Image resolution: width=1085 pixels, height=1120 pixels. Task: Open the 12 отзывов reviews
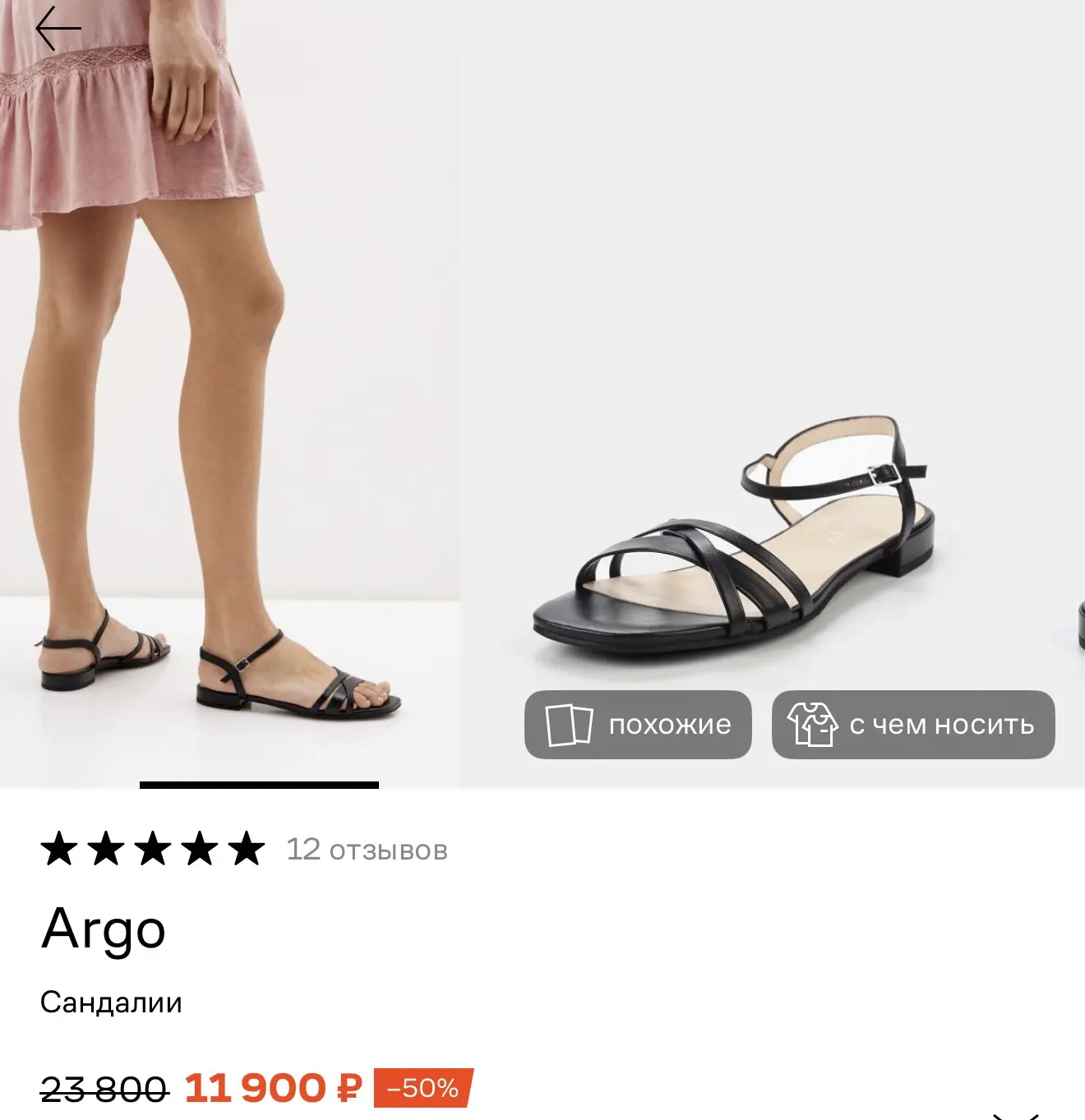click(x=367, y=850)
